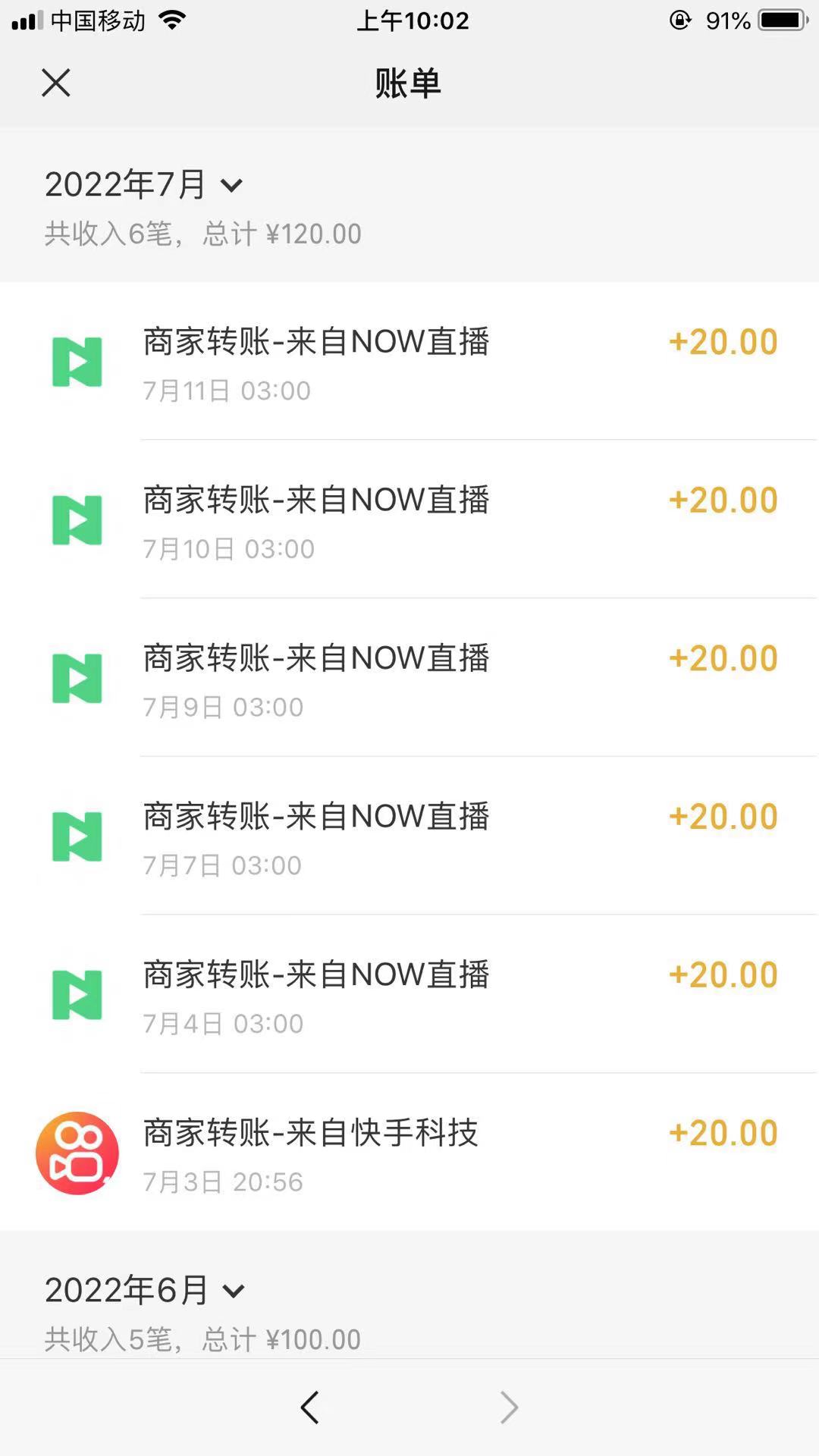The image size is (819, 1456).
Task: Click the NOW直播 icon beside the July 10 transfer
Action: (76, 521)
